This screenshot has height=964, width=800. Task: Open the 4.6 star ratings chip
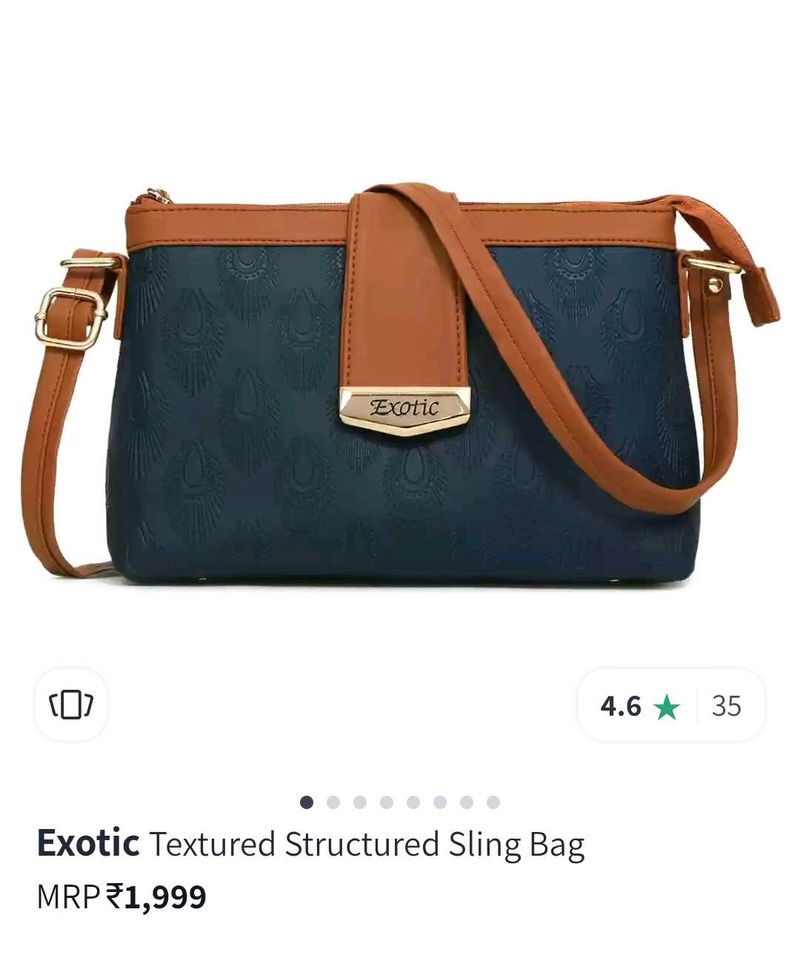[671, 706]
